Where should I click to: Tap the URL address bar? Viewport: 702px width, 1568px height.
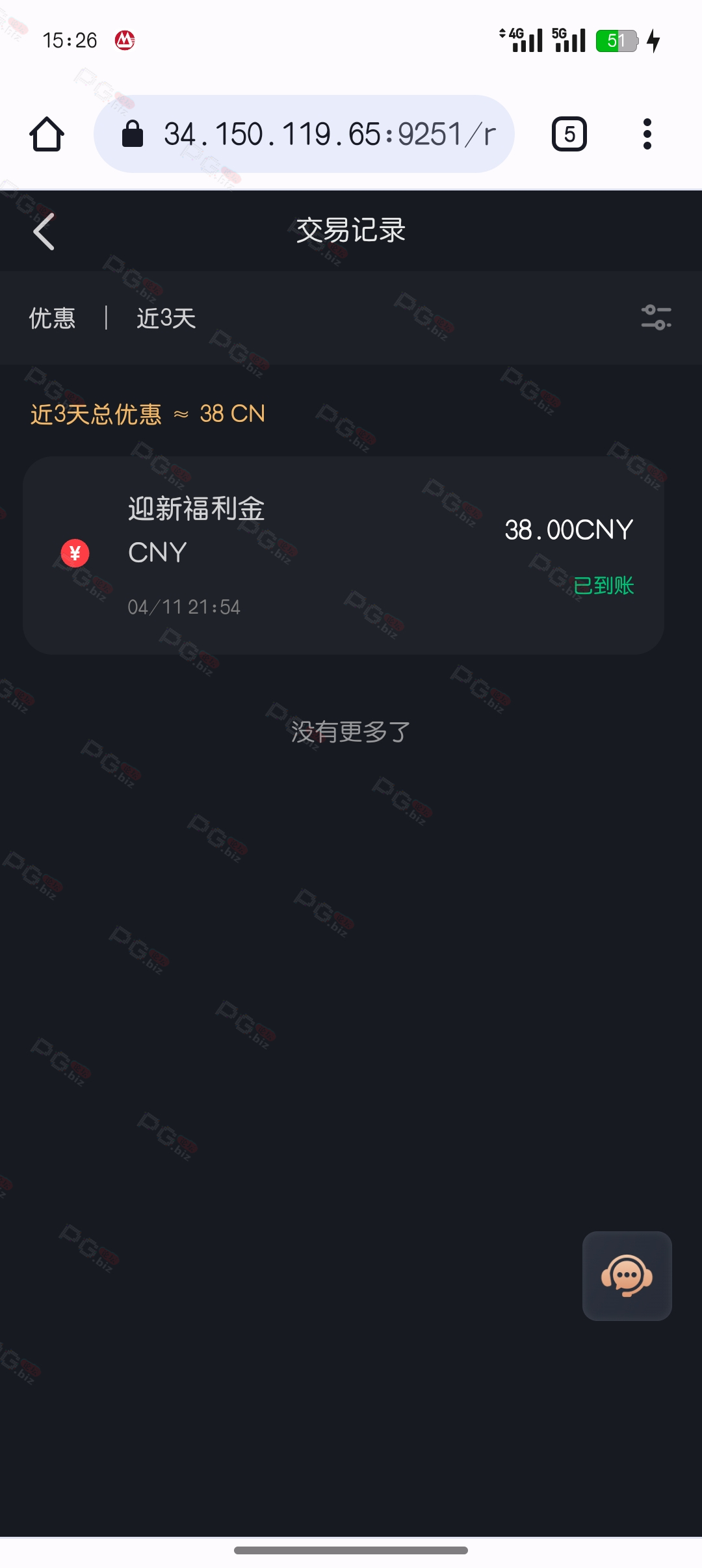pos(304,134)
